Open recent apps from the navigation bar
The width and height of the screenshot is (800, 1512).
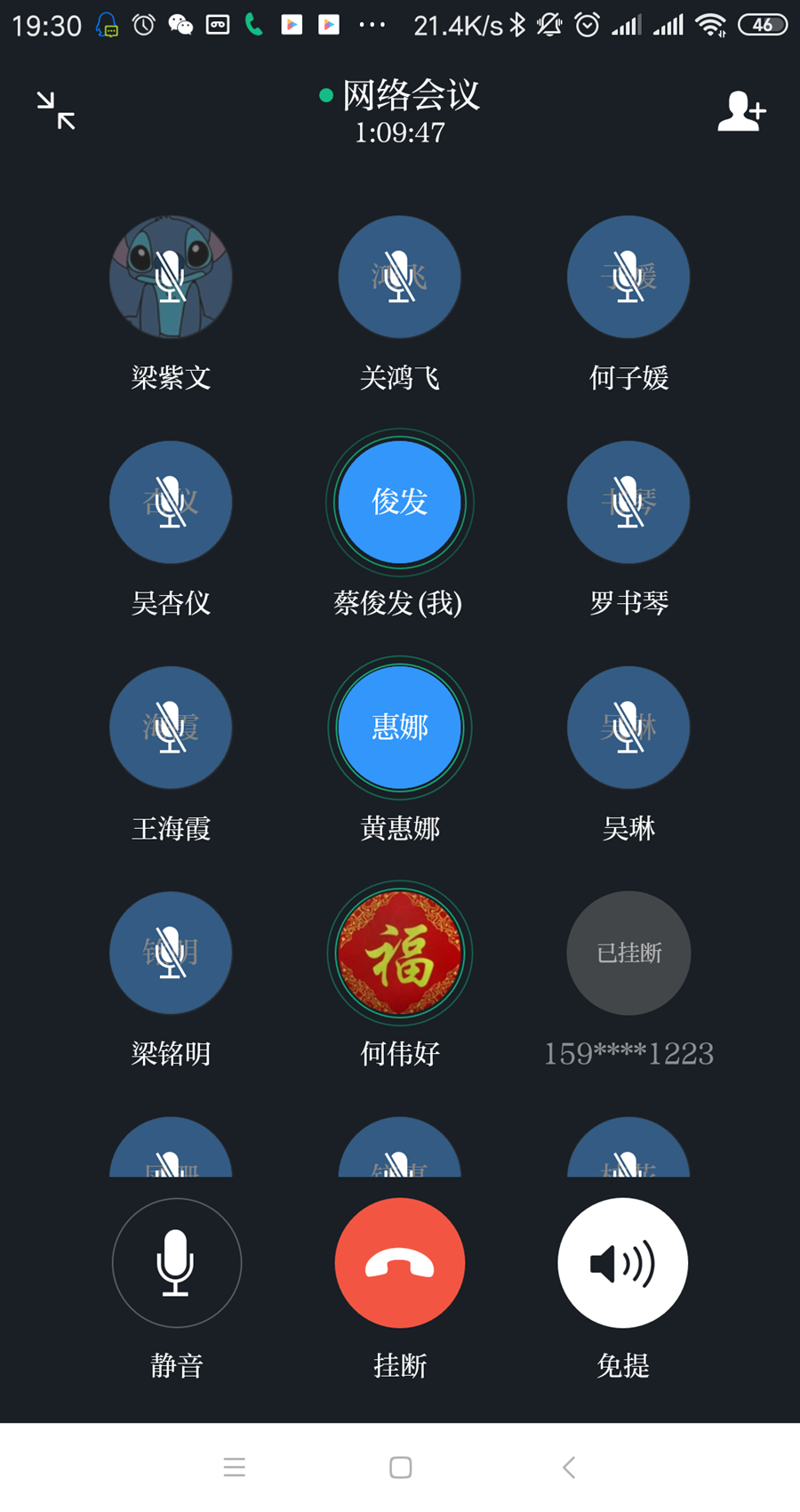tap(235, 1468)
